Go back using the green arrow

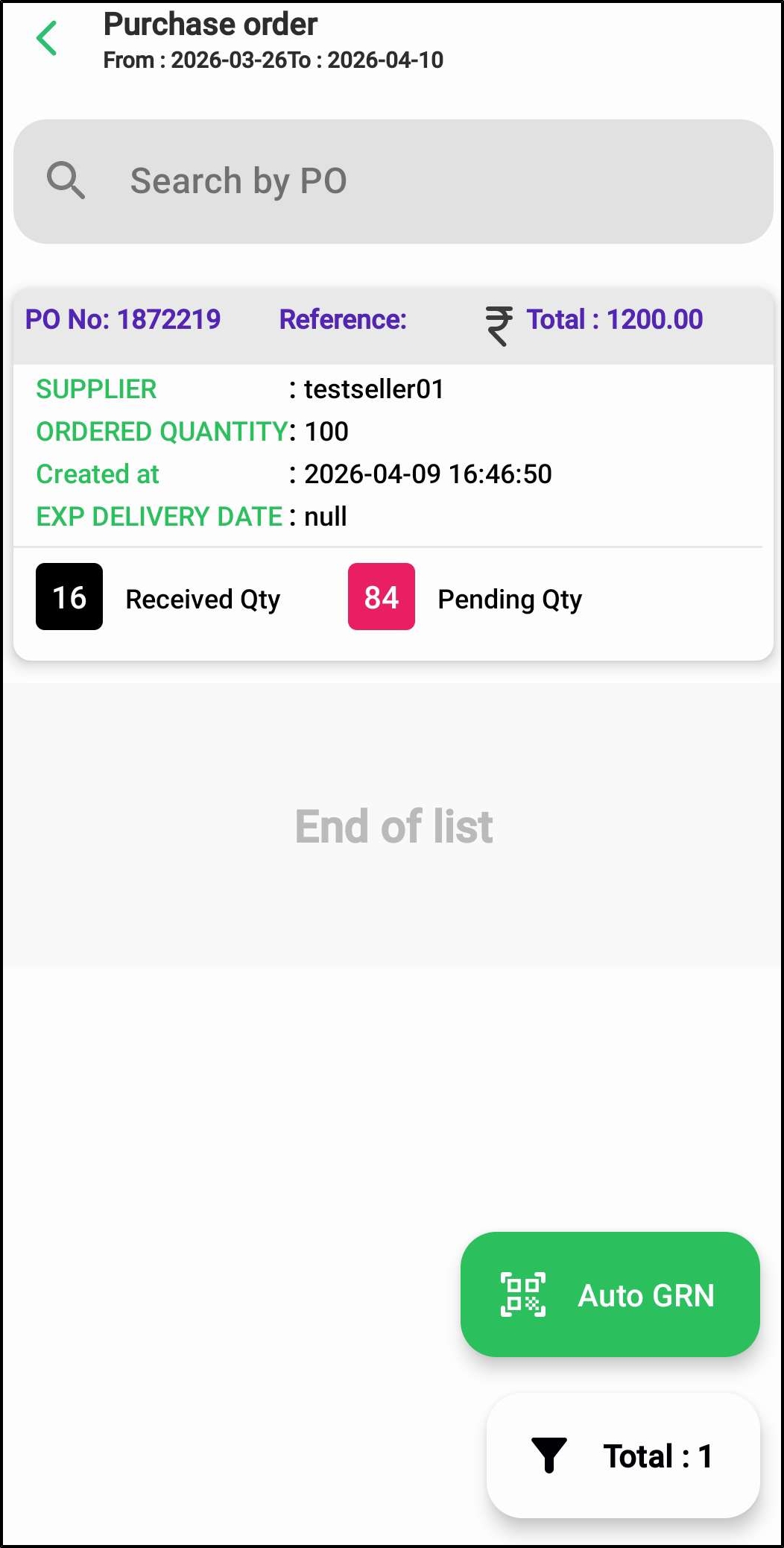tap(46, 39)
